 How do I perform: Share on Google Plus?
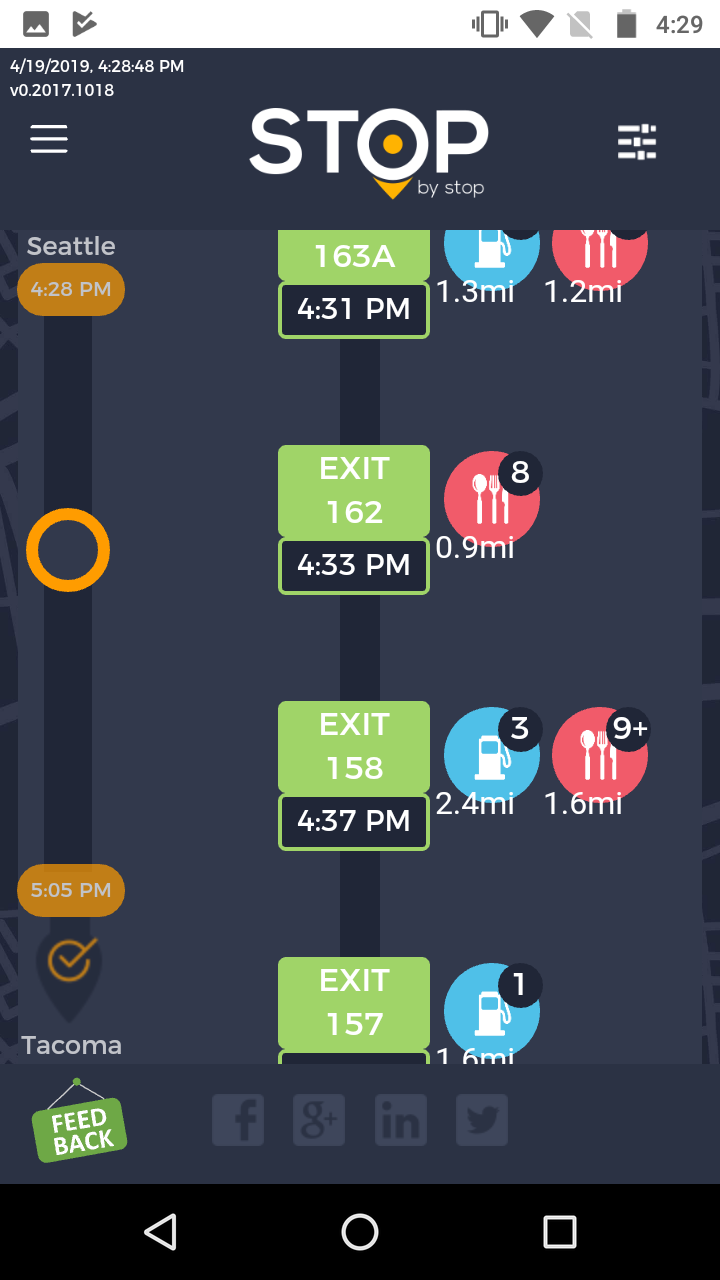click(x=319, y=1120)
